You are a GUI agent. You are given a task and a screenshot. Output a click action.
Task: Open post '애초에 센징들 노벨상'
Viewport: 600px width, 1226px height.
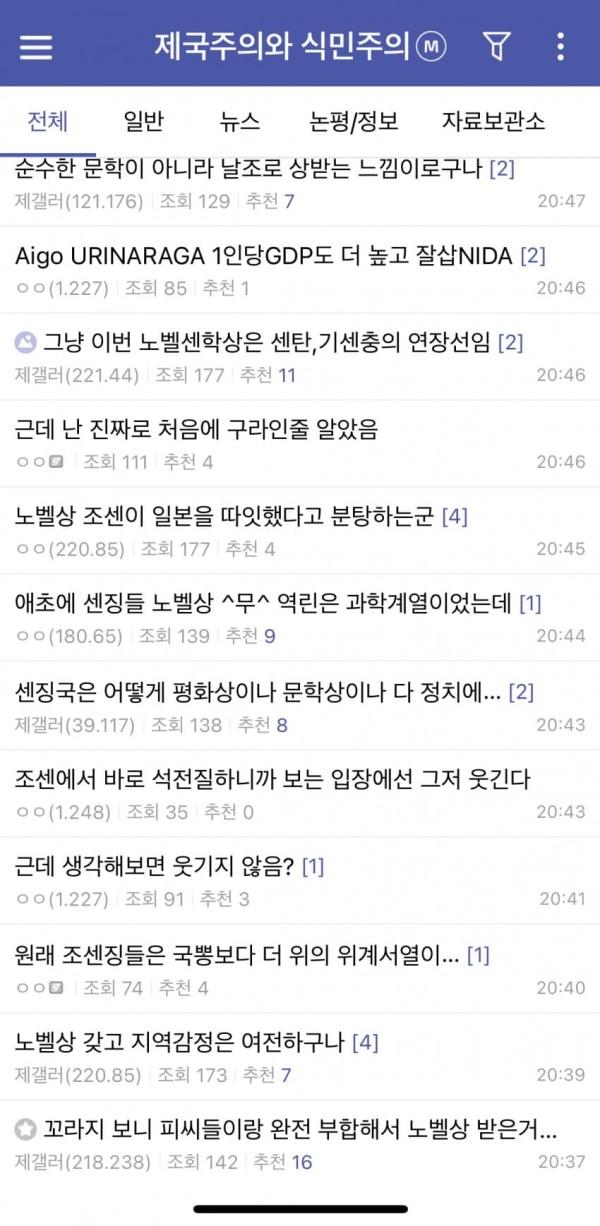300,618
